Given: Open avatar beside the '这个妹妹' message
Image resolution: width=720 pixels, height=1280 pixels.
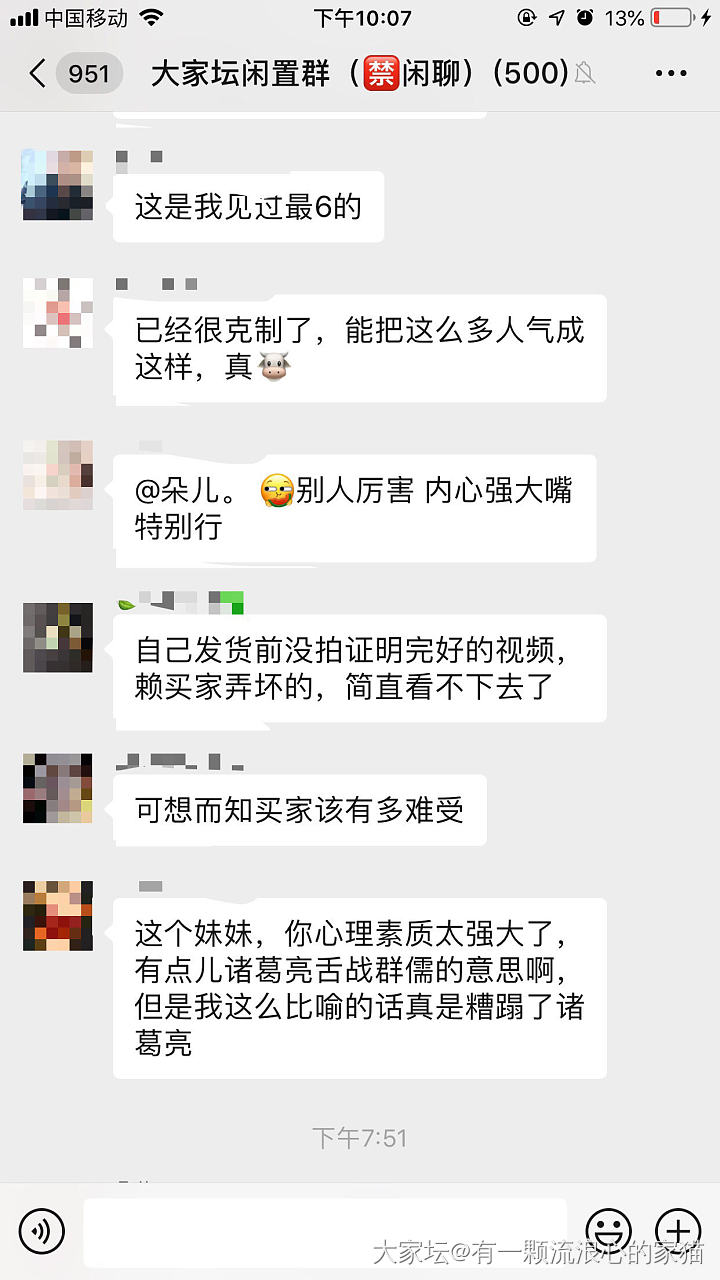Looking at the screenshot, I should (58, 916).
